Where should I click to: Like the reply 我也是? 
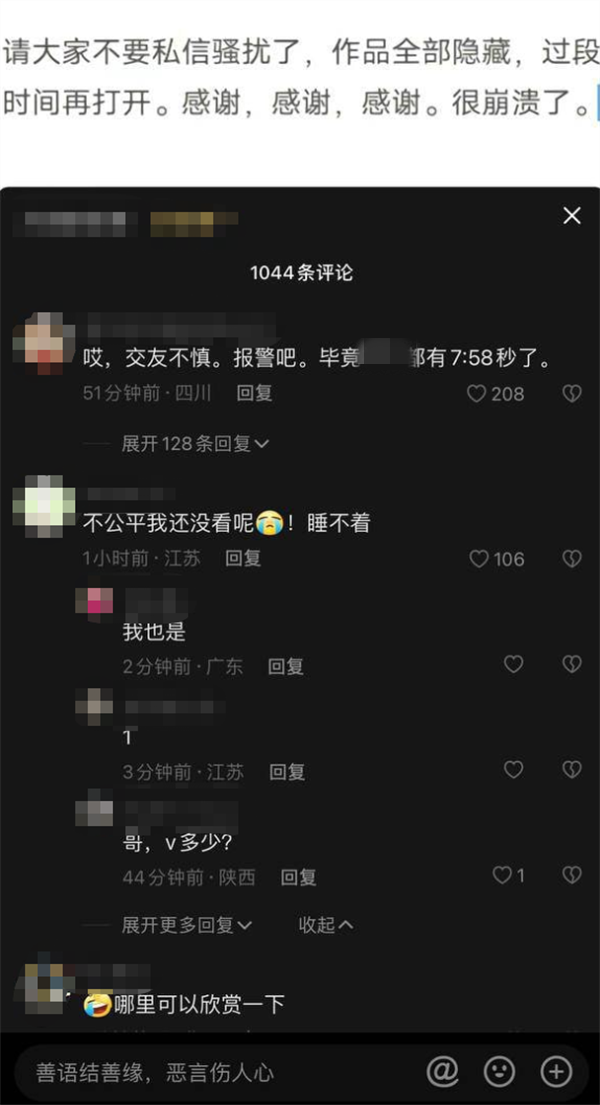(x=513, y=664)
